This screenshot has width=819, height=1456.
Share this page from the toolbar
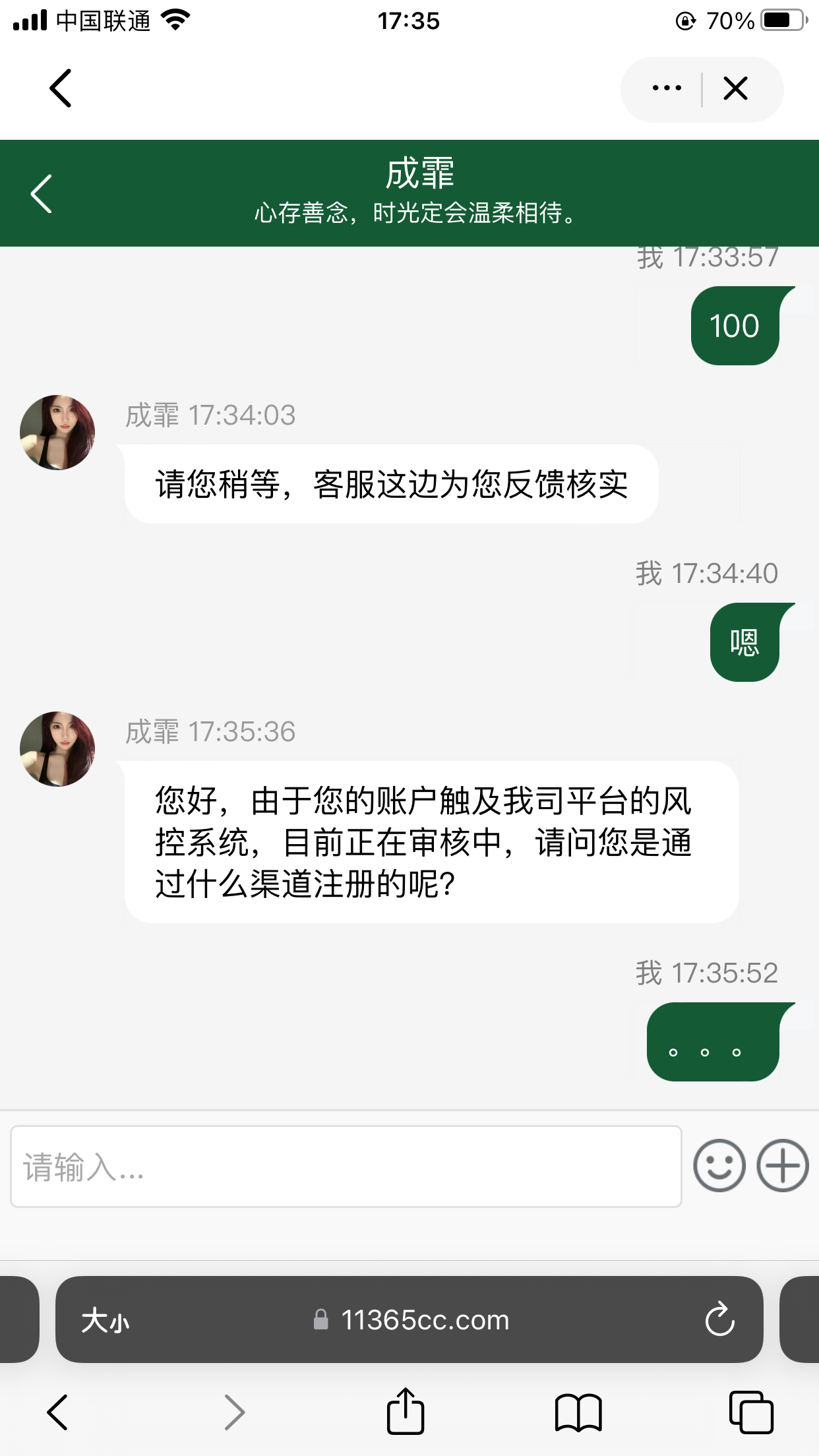tap(405, 1412)
